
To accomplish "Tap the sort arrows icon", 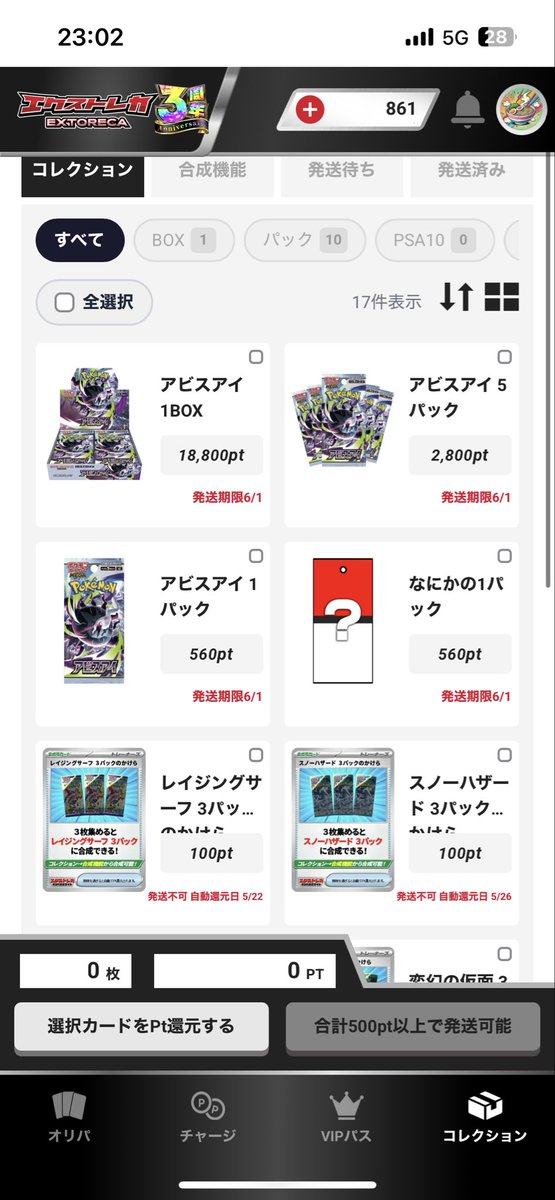I will tap(456, 296).
